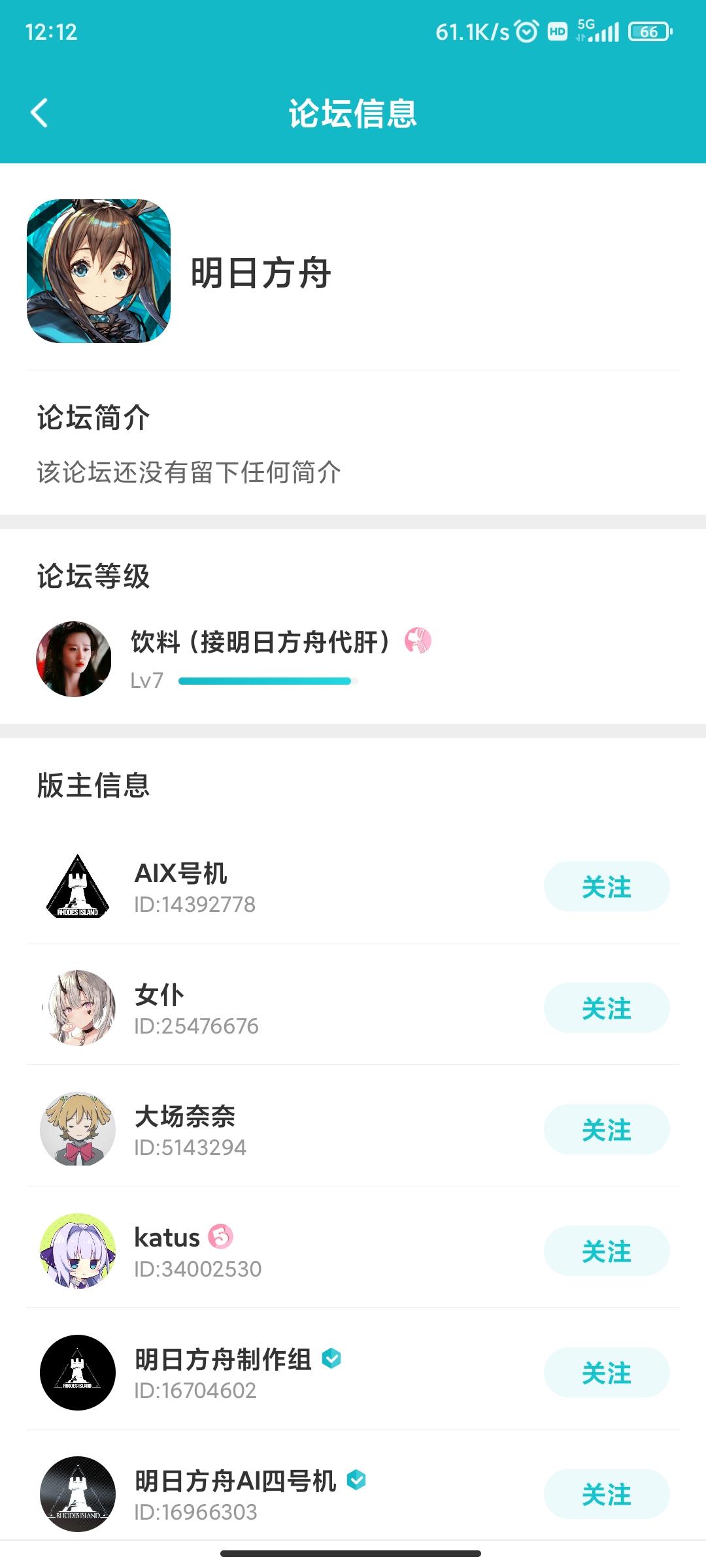Go back from the 论坛信息 page
The height and width of the screenshot is (1568, 706).
pyautogui.click(x=39, y=113)
